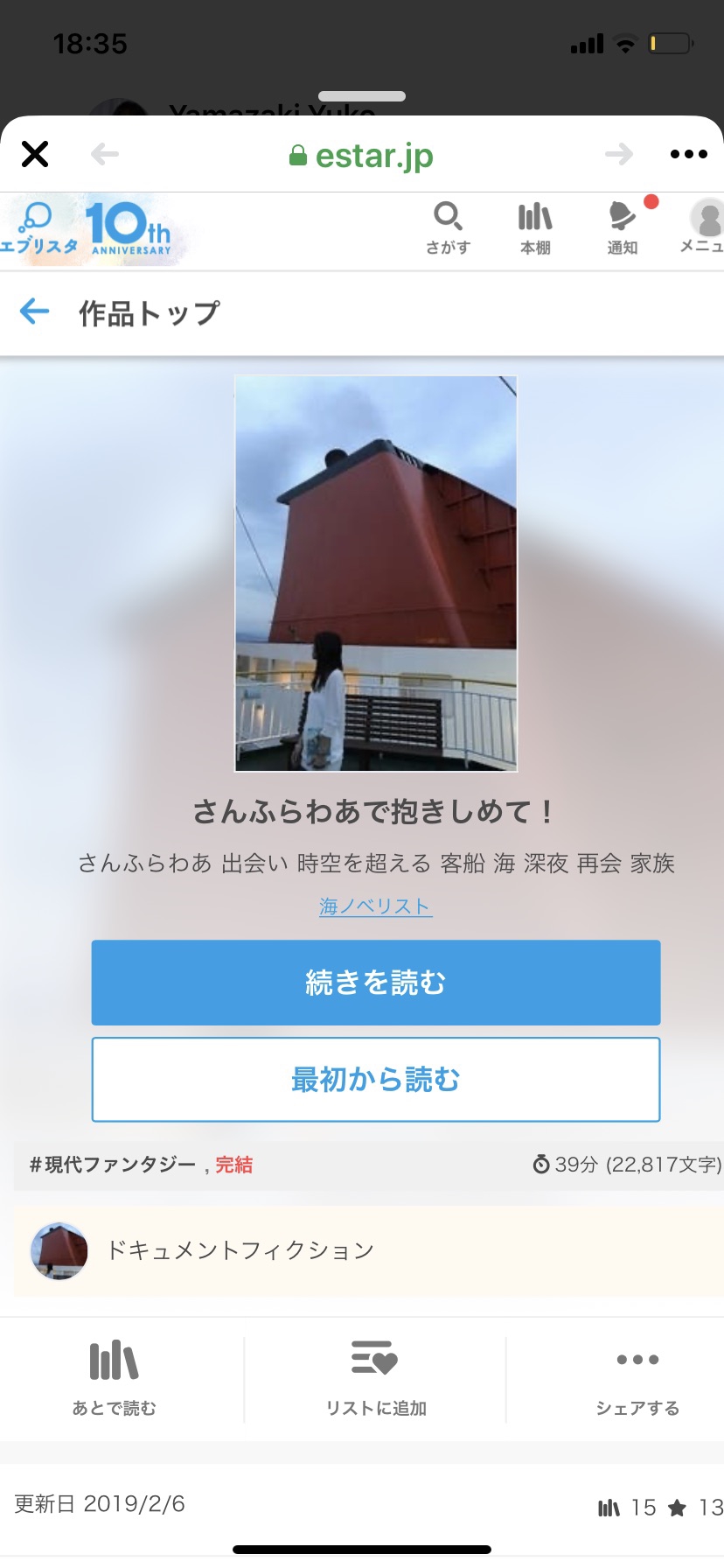Go back in browser history
Screen dimensions: 724x1568
click(x=105, y=155)
